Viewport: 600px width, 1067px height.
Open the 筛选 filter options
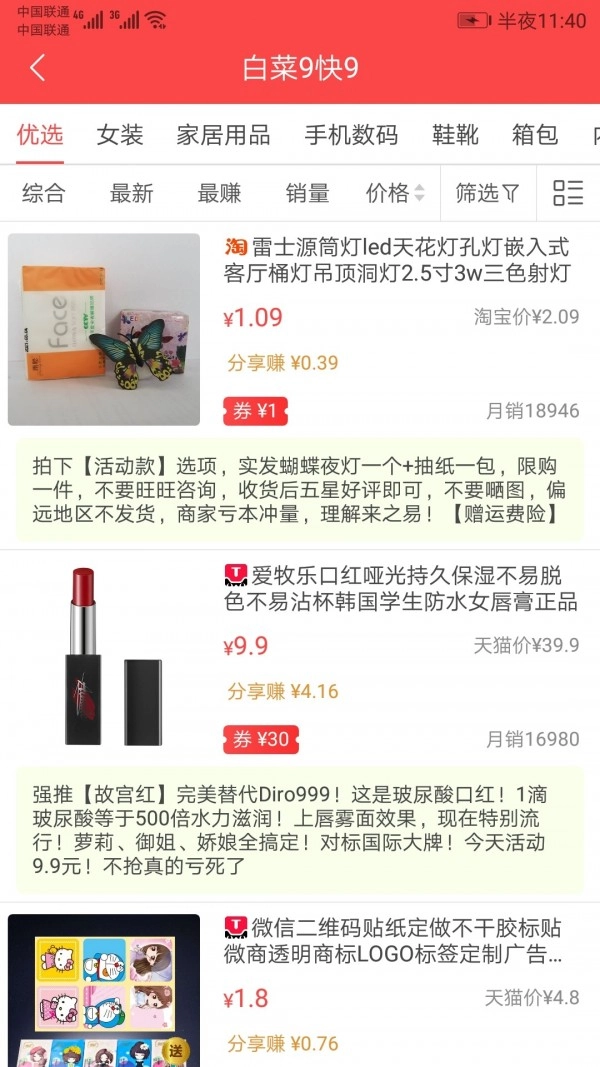point(488,193)
